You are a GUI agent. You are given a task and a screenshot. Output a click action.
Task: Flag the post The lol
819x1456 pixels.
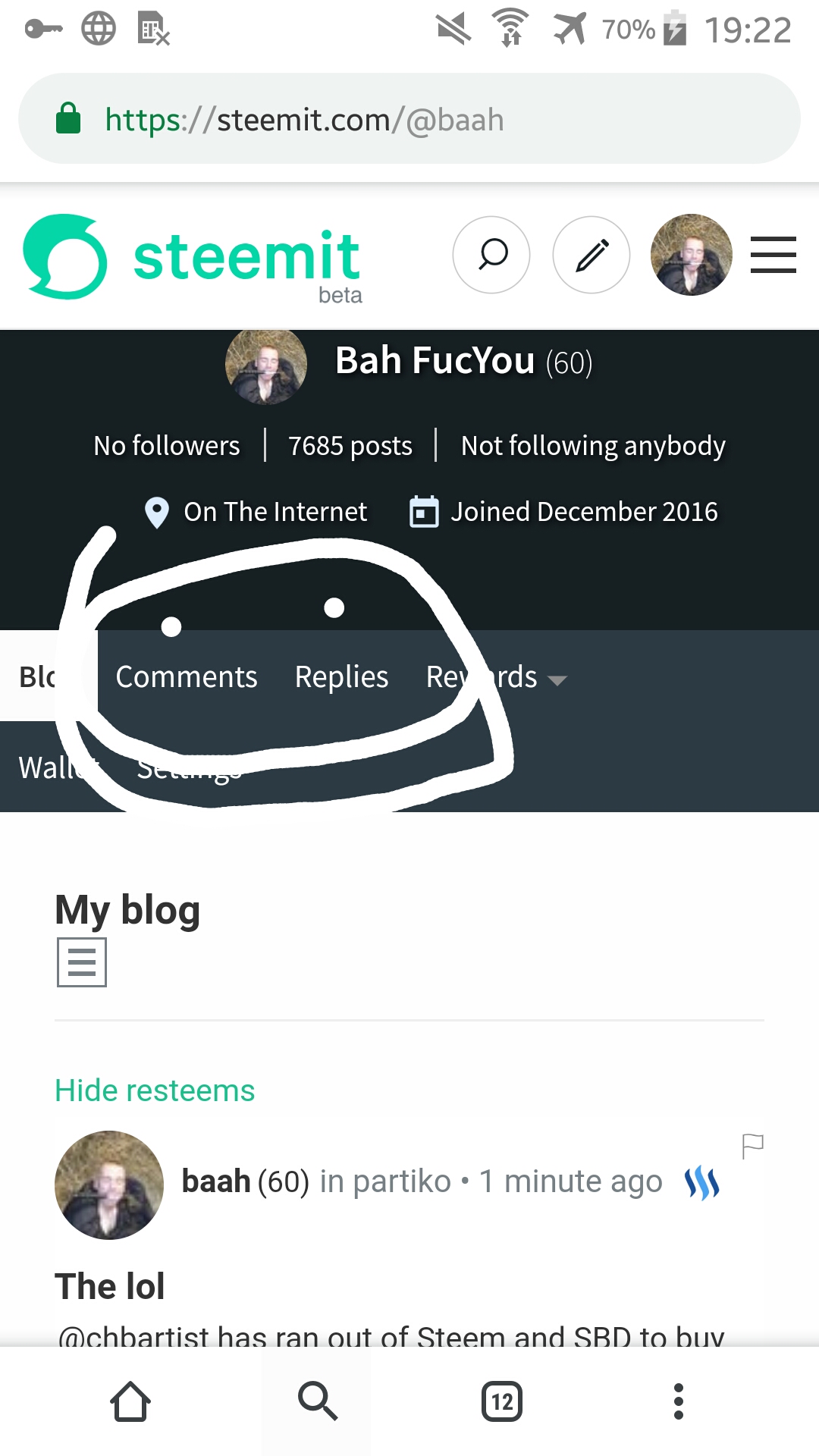point(752,1146)
